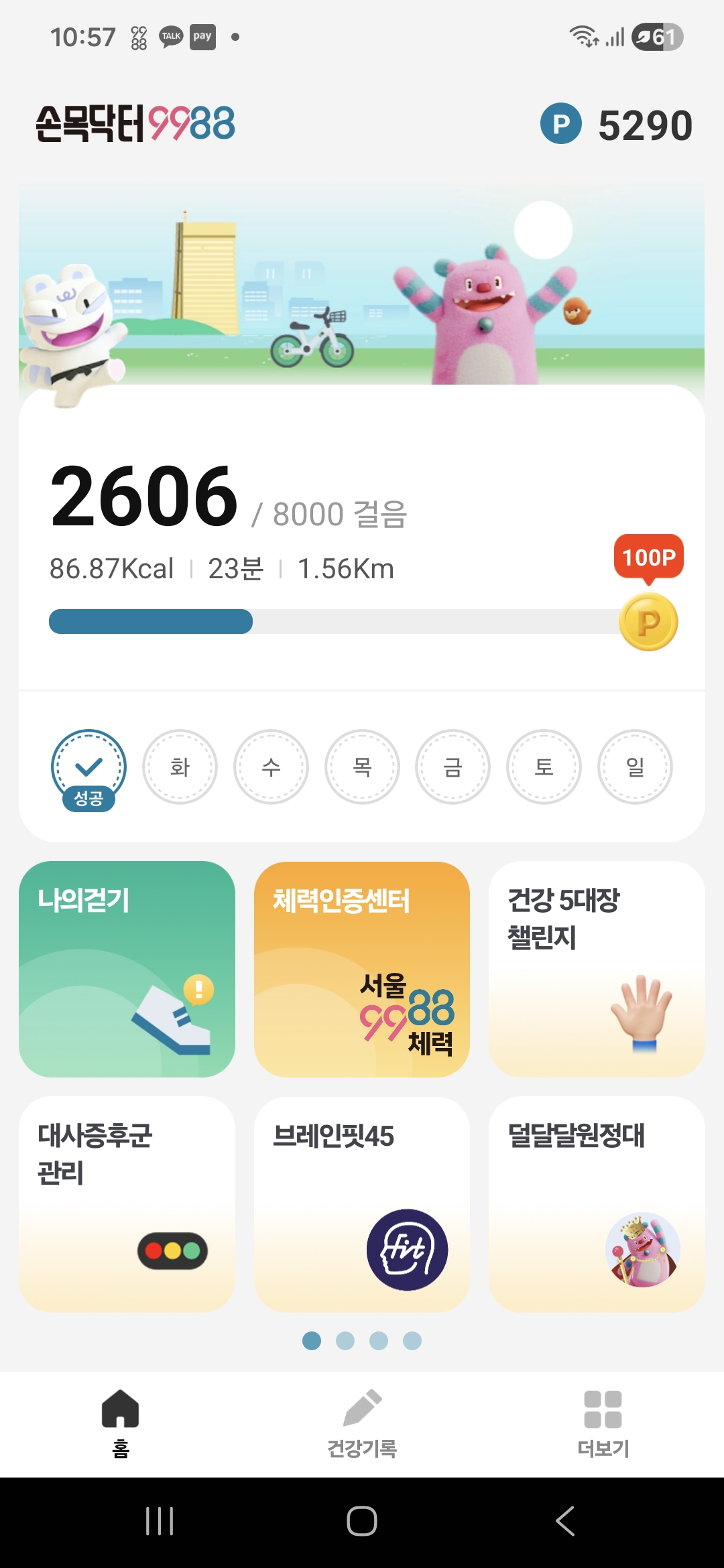The width and height of the screenshot is (724, 1568).
Task: Open recent apps from the navigation bar
Action: point(160,1521)
